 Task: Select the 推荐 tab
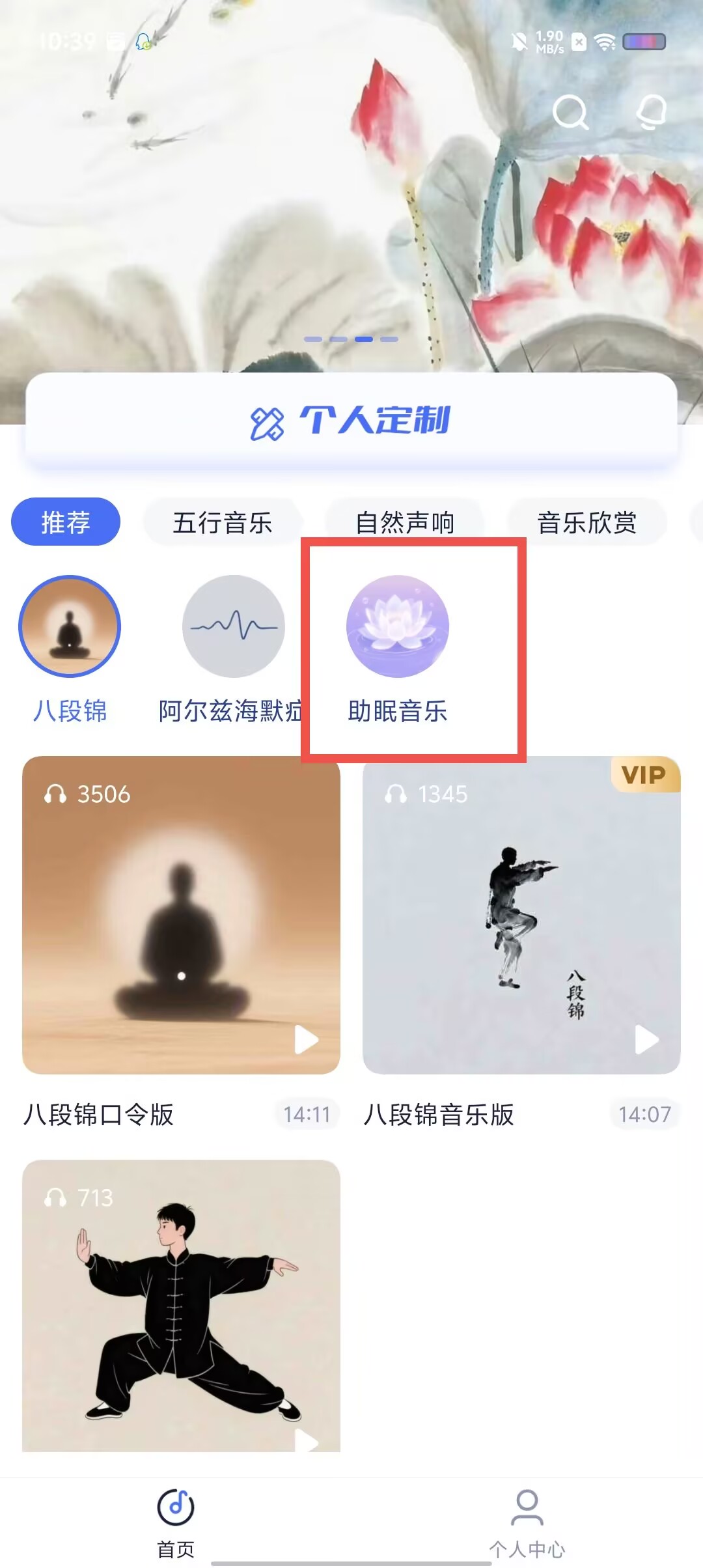(66, 522)
